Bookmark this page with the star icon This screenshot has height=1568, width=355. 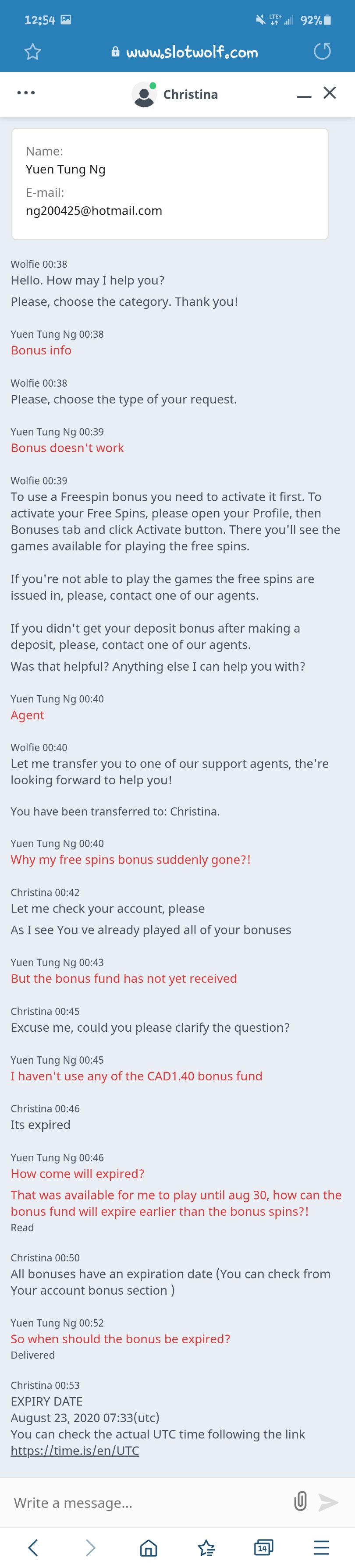pyautogui.click(x=33, y=52)
